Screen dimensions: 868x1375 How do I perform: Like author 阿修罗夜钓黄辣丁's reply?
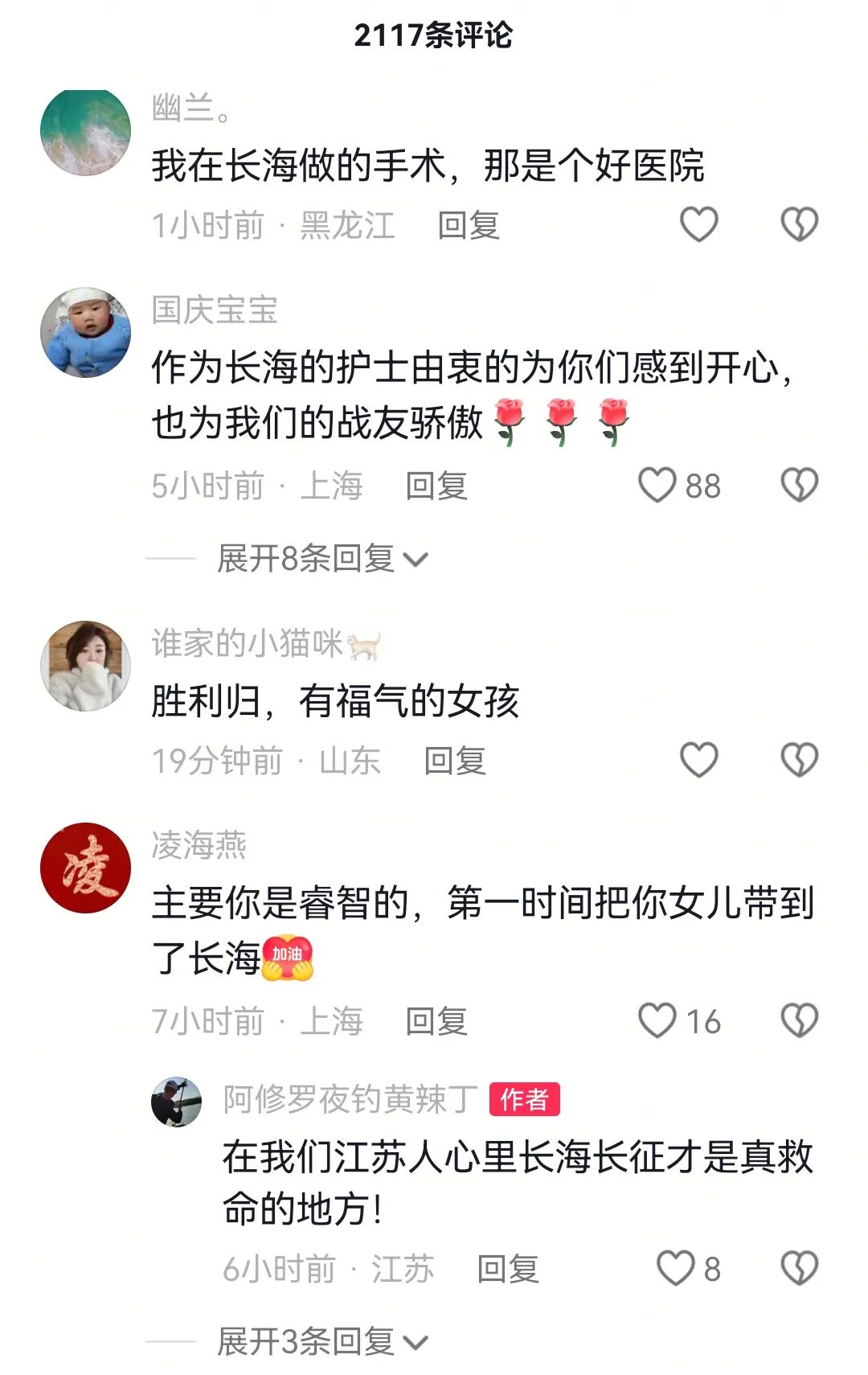pyautogui.click(x=675, y=1269)
